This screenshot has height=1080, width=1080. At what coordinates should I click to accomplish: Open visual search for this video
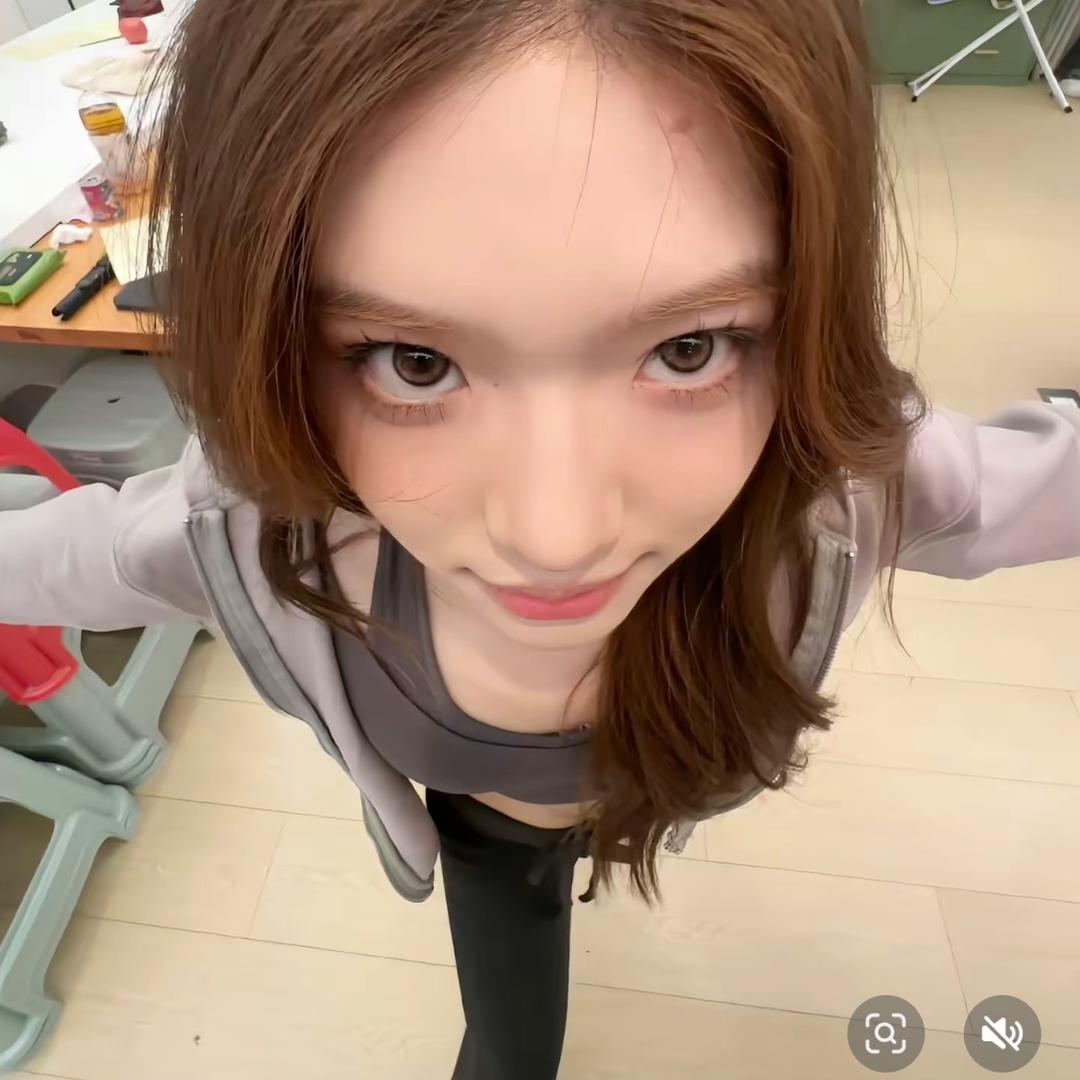point(885,1033)
